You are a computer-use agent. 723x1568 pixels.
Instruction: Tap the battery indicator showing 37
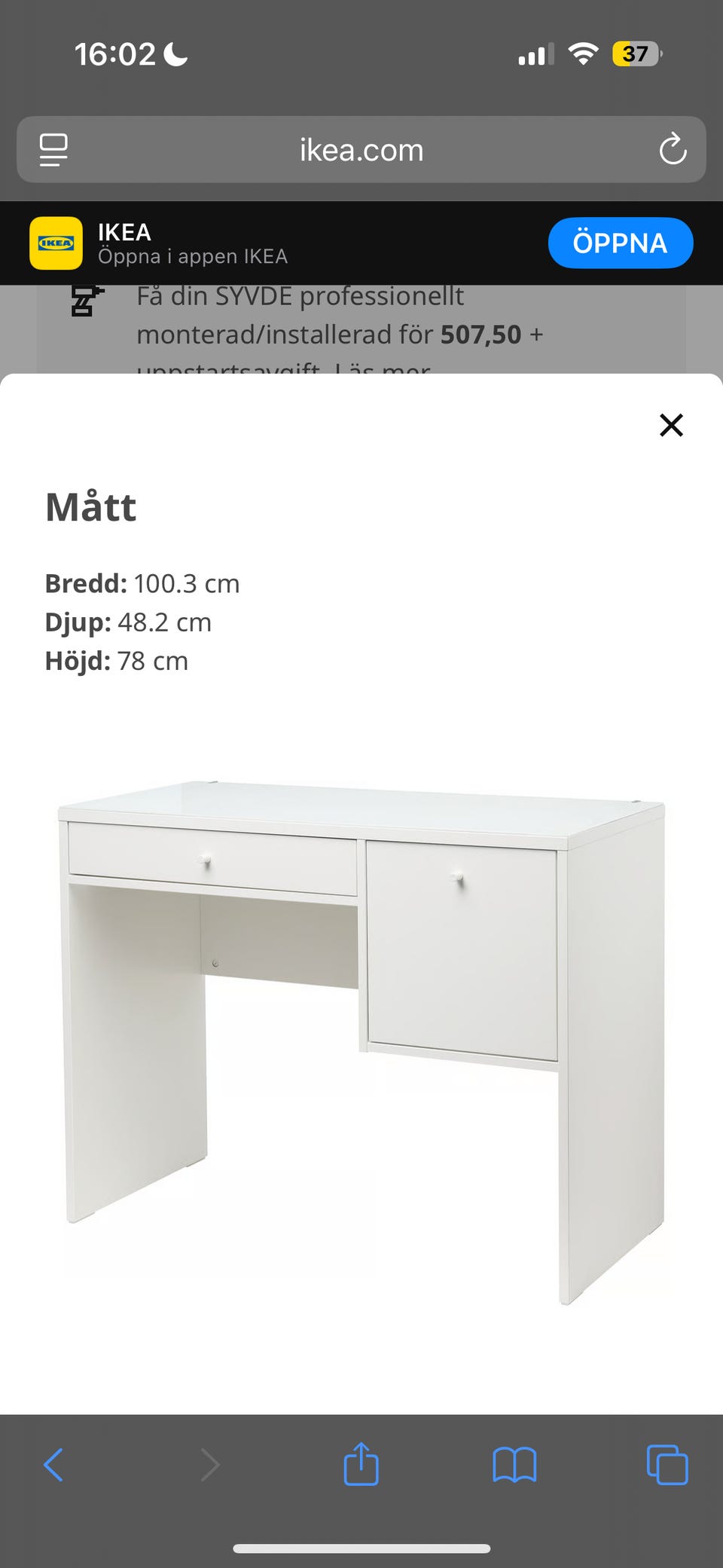pyautogui.click(x=636, y=53)
